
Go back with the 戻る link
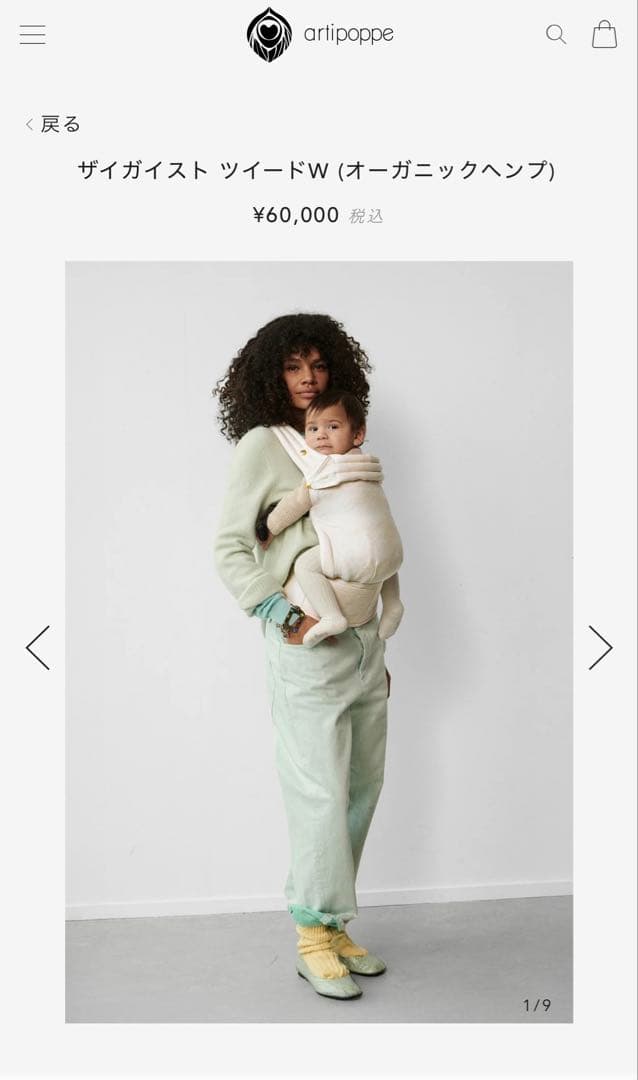[x=53, y=124]
